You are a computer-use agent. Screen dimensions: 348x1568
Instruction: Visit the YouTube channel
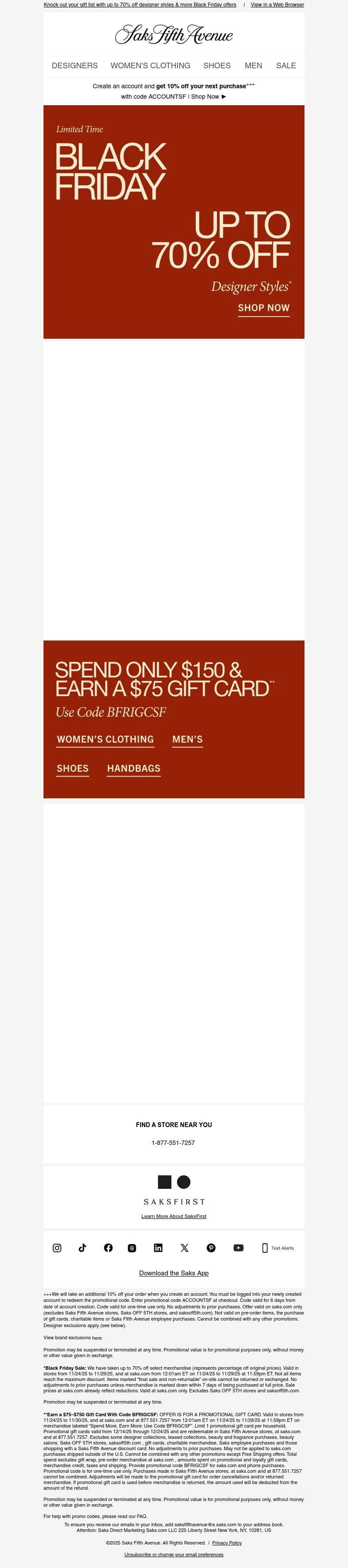(238, 1248)
